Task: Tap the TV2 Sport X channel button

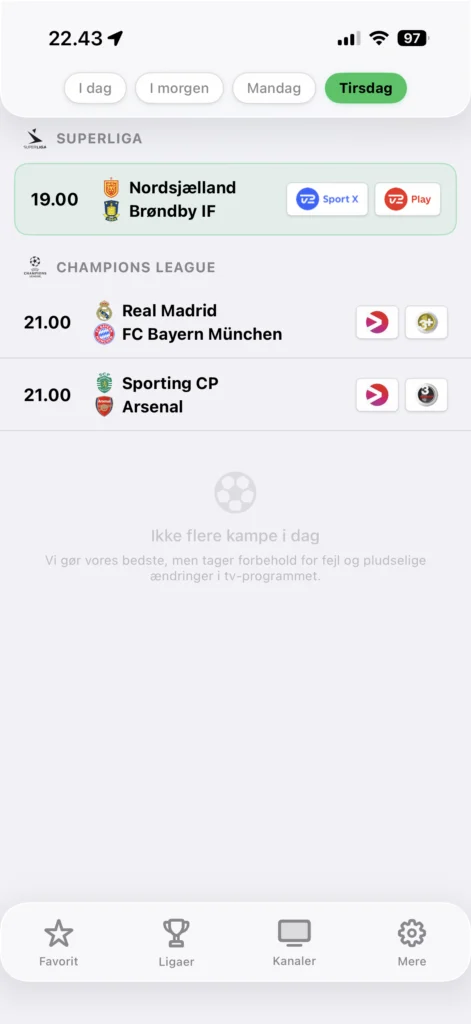Action: coord(327,199)
